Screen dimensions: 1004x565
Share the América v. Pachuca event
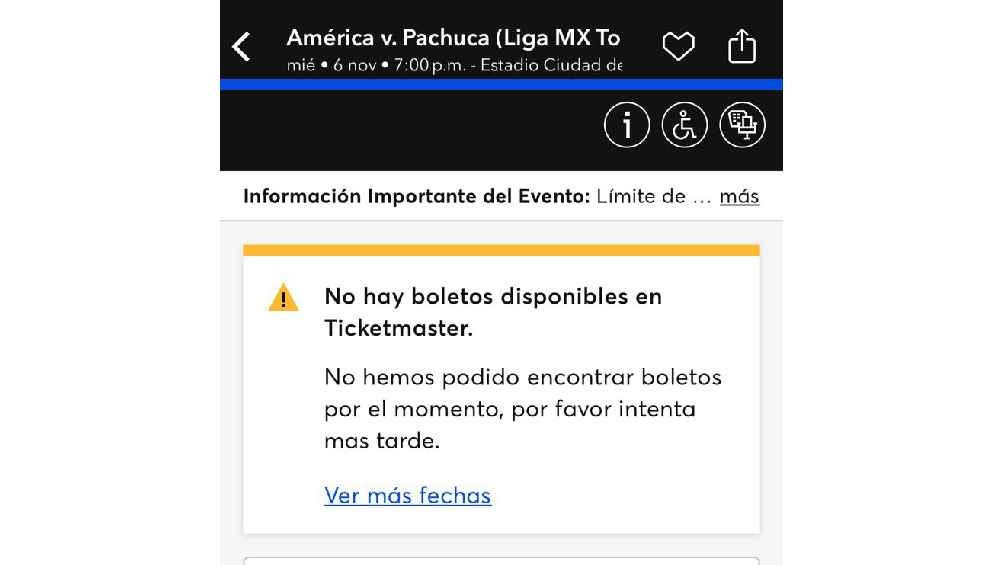[x=742, y=46]
